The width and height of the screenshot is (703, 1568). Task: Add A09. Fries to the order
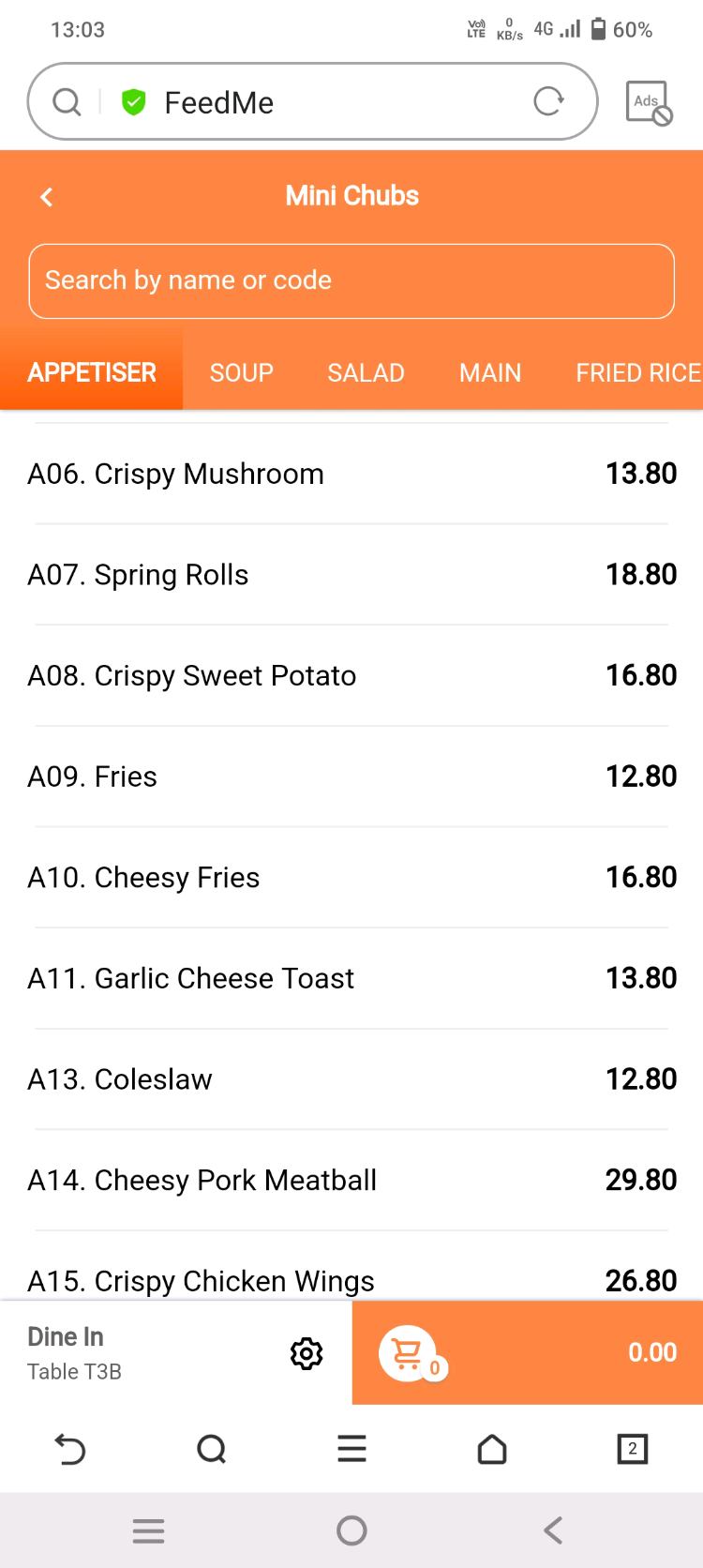pyautogui.click(x=351, y=776)
